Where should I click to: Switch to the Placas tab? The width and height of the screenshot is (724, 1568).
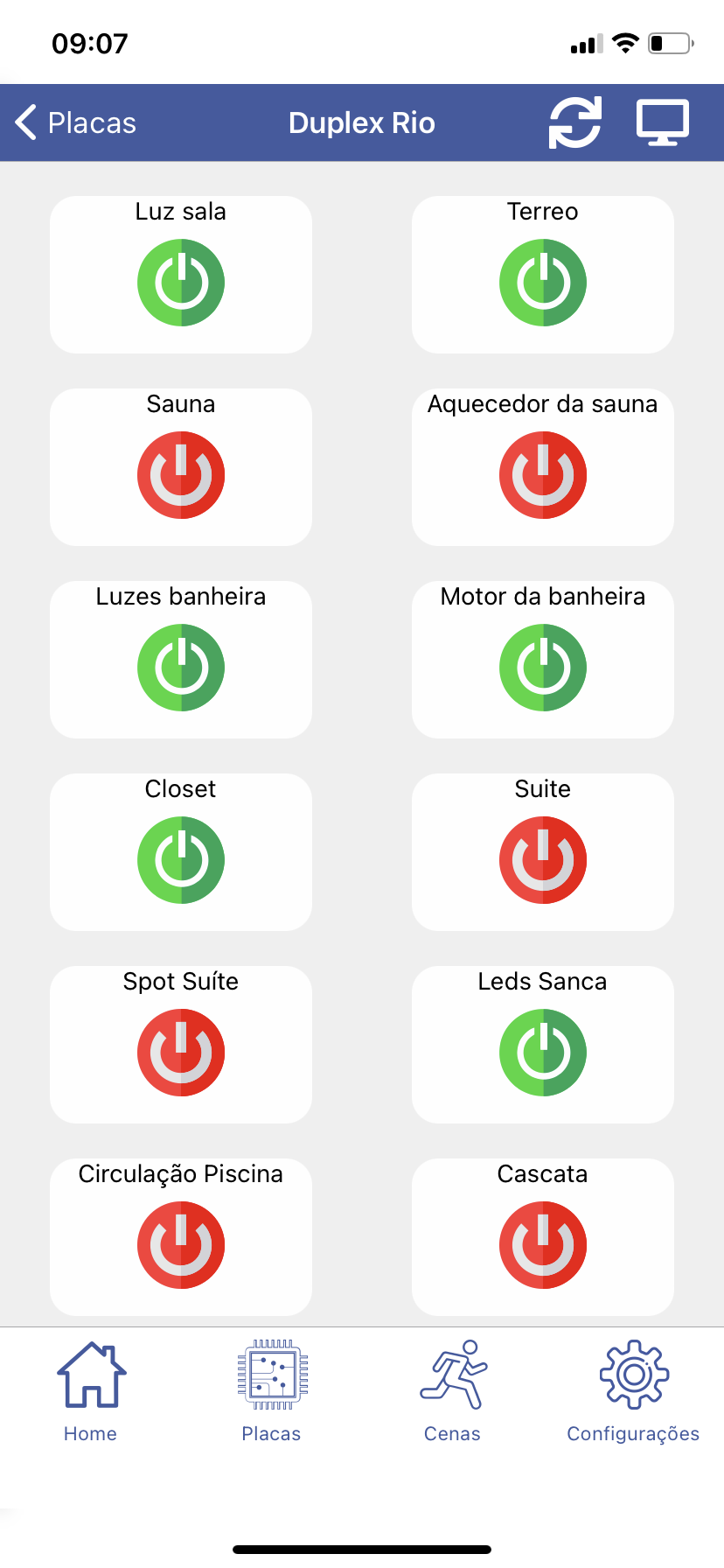pos(272,1391)
